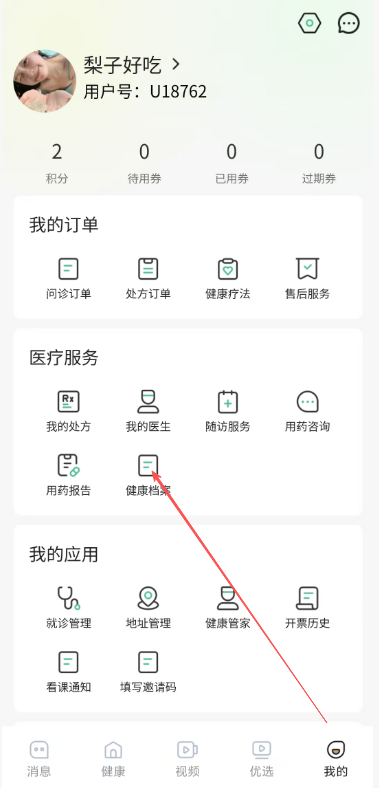Open 用药咨询
Screen dimensions: 379x788
click(x=307, y=412)
